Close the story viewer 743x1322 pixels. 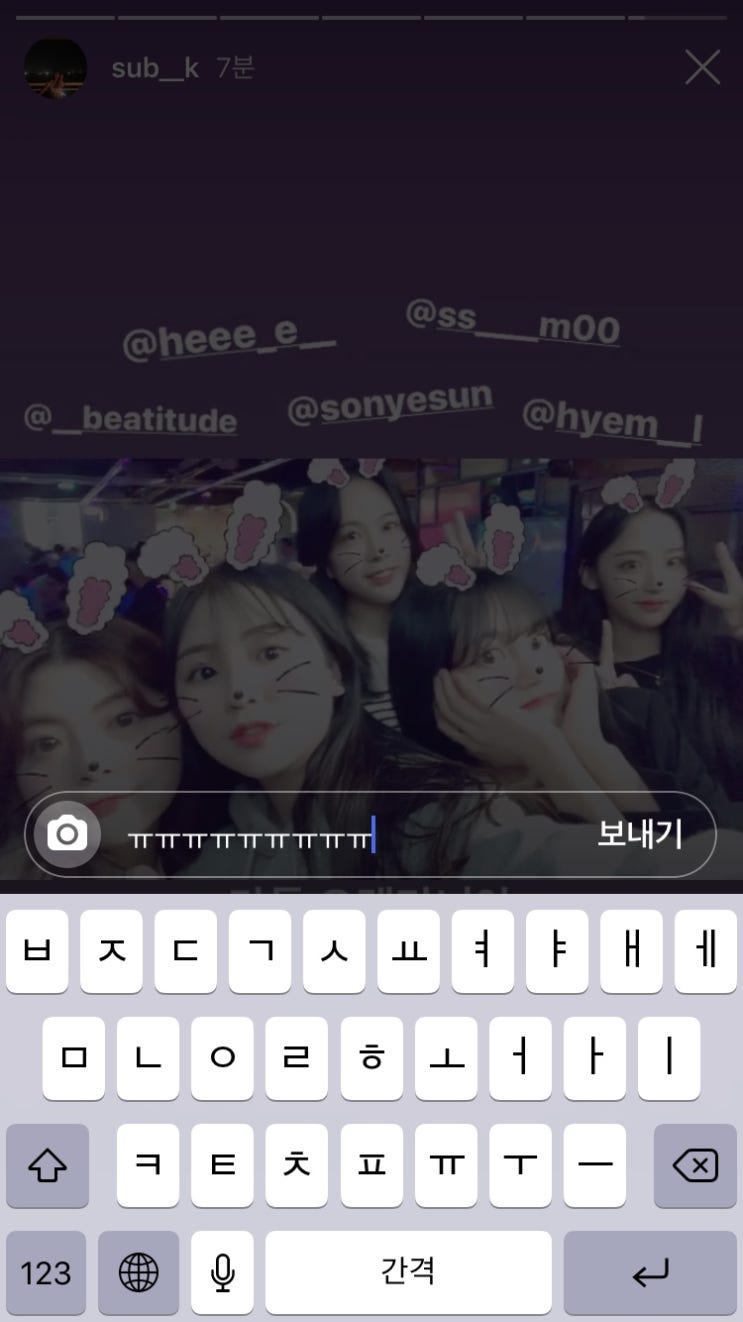[x=703, y=68]
